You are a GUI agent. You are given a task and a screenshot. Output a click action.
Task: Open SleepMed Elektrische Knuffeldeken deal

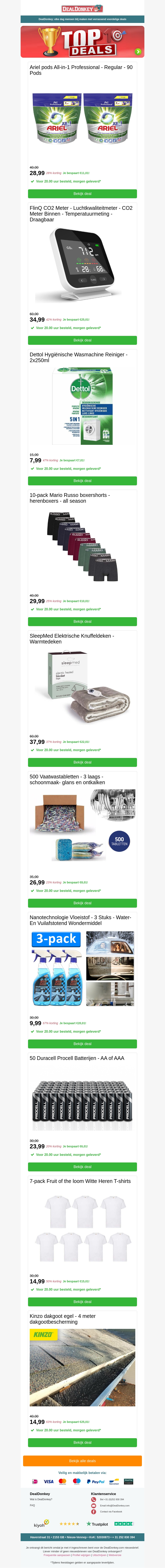[82, 762]
